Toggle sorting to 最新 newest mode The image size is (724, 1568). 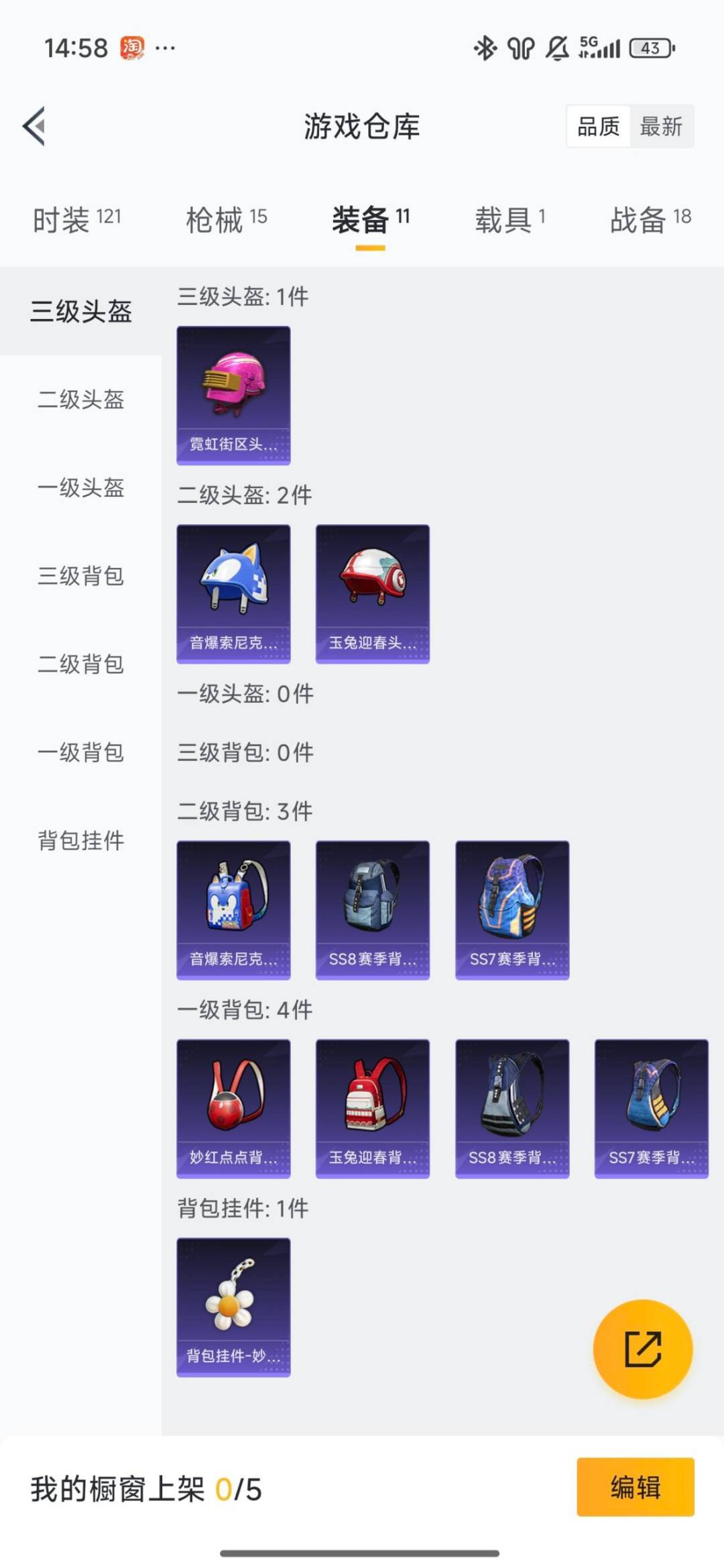pos(660,127)
